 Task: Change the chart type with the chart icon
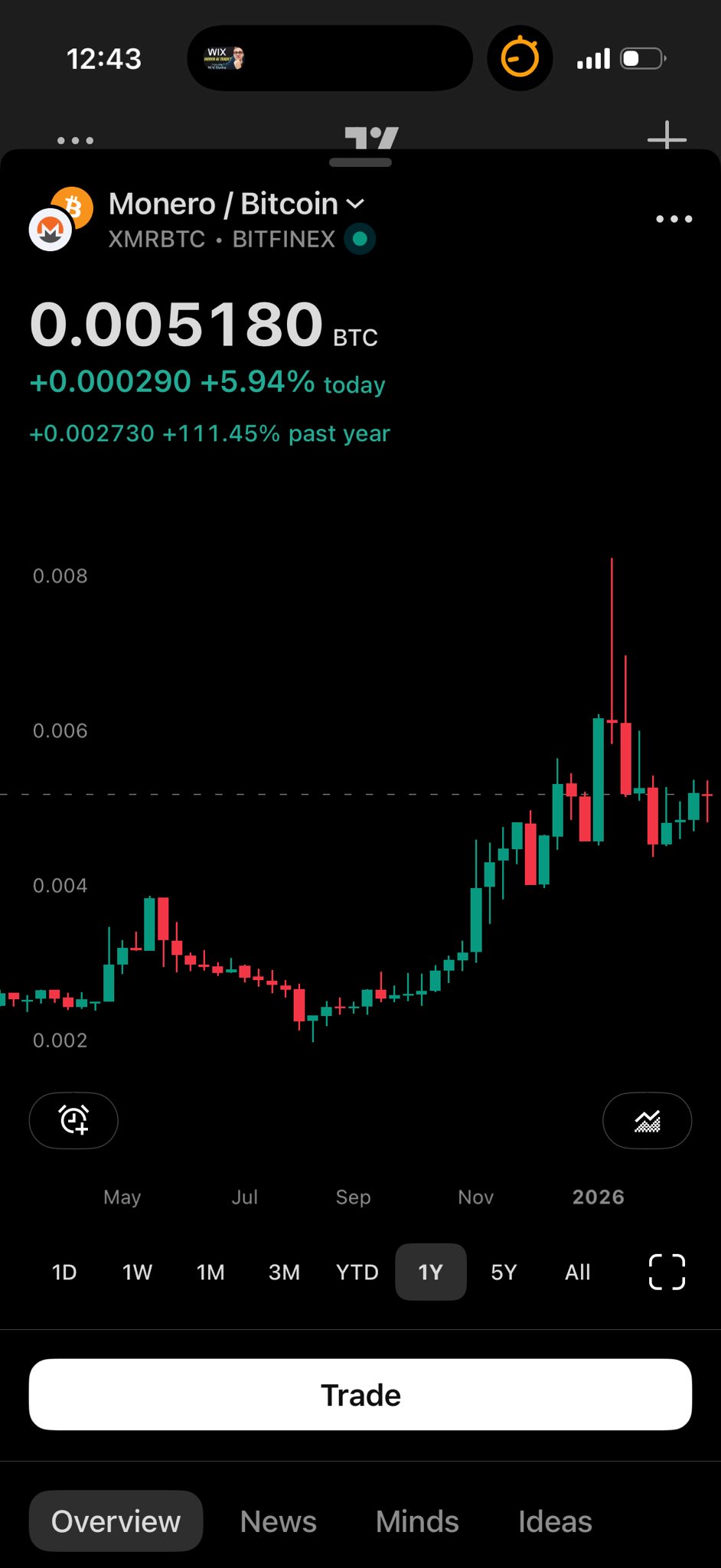[647, 1121]
